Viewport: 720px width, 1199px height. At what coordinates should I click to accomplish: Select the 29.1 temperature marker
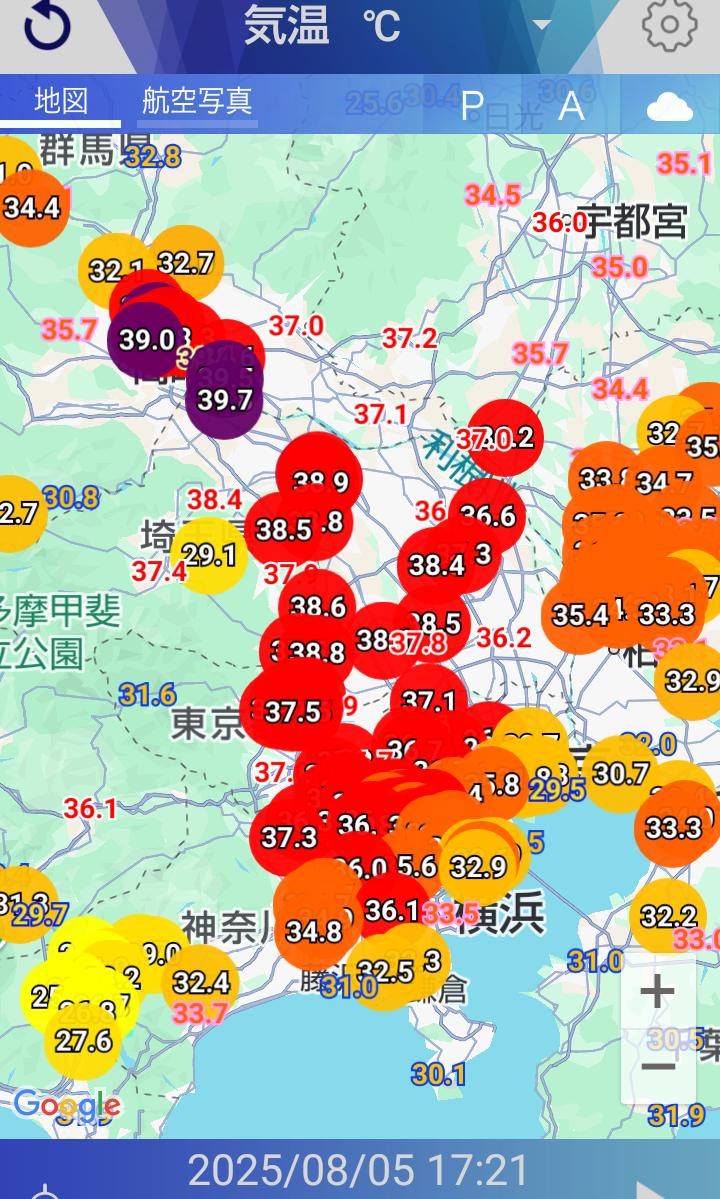tap(209, 556)
